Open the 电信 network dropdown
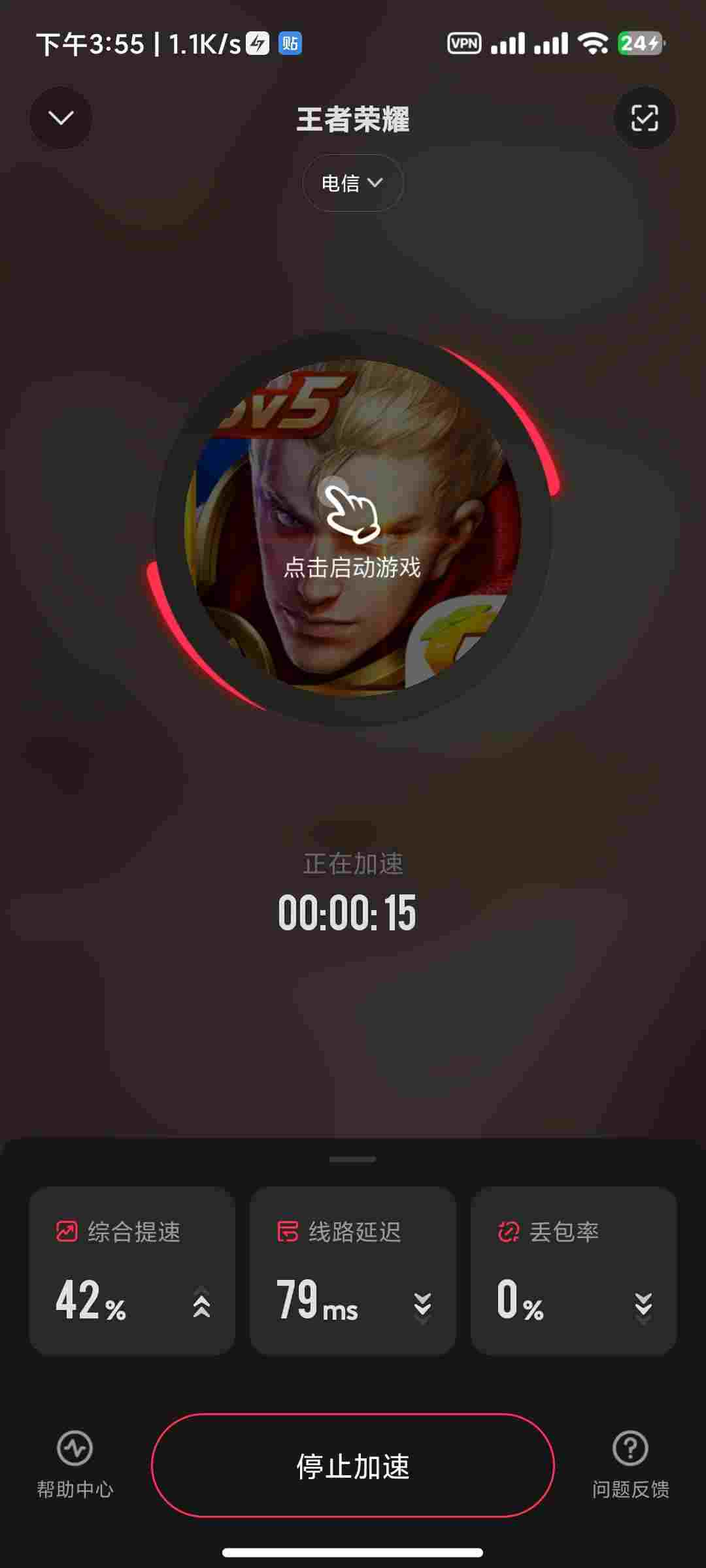The image size is (706, 1568). click(x=352, y=183)
